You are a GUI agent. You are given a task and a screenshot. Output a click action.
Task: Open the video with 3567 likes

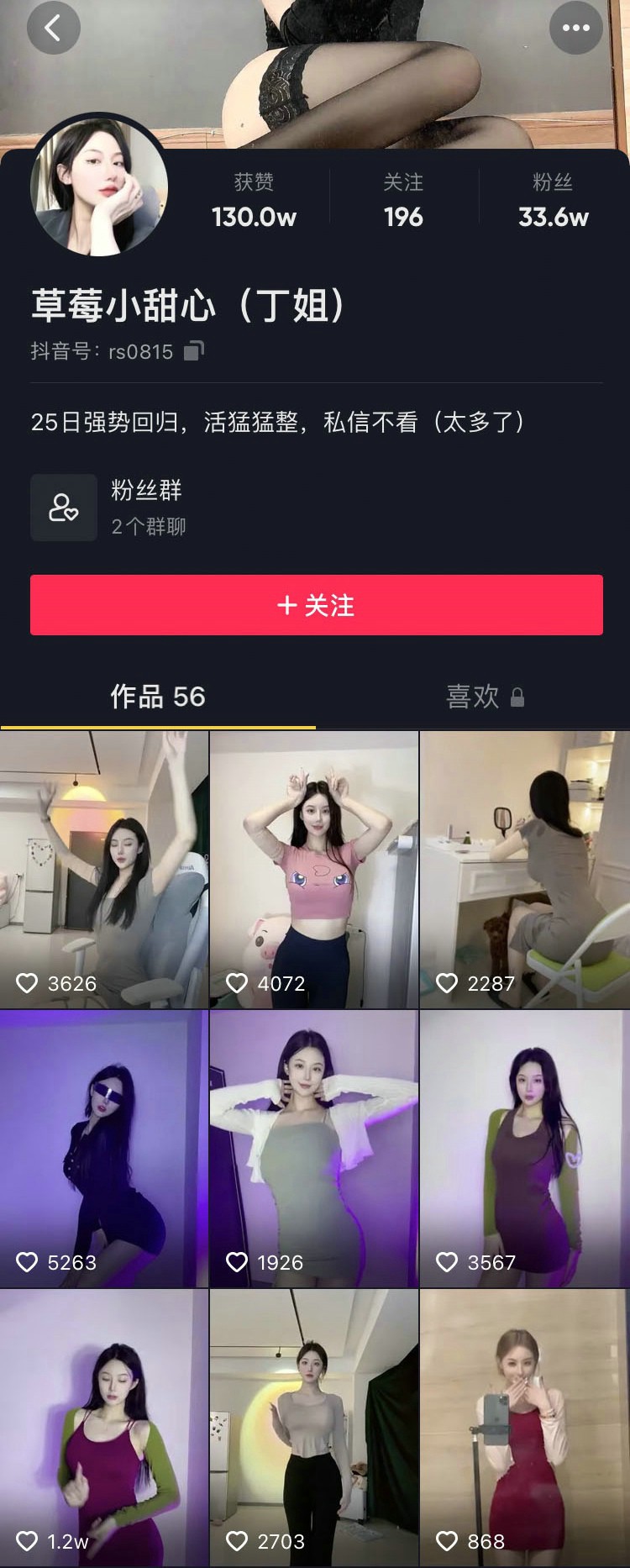(x=524, y=1149)
